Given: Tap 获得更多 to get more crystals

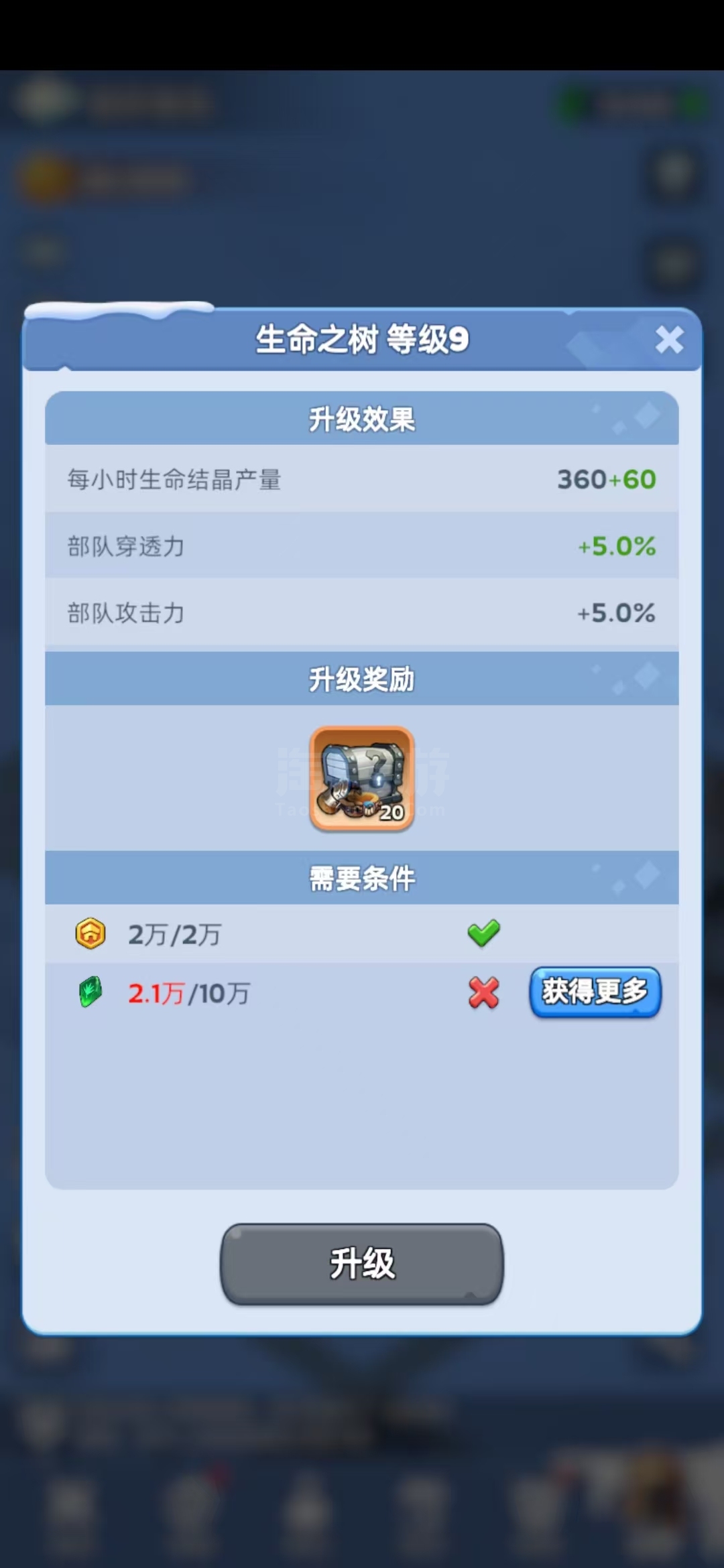Looking at the screenshot, I should pos(595,992).
